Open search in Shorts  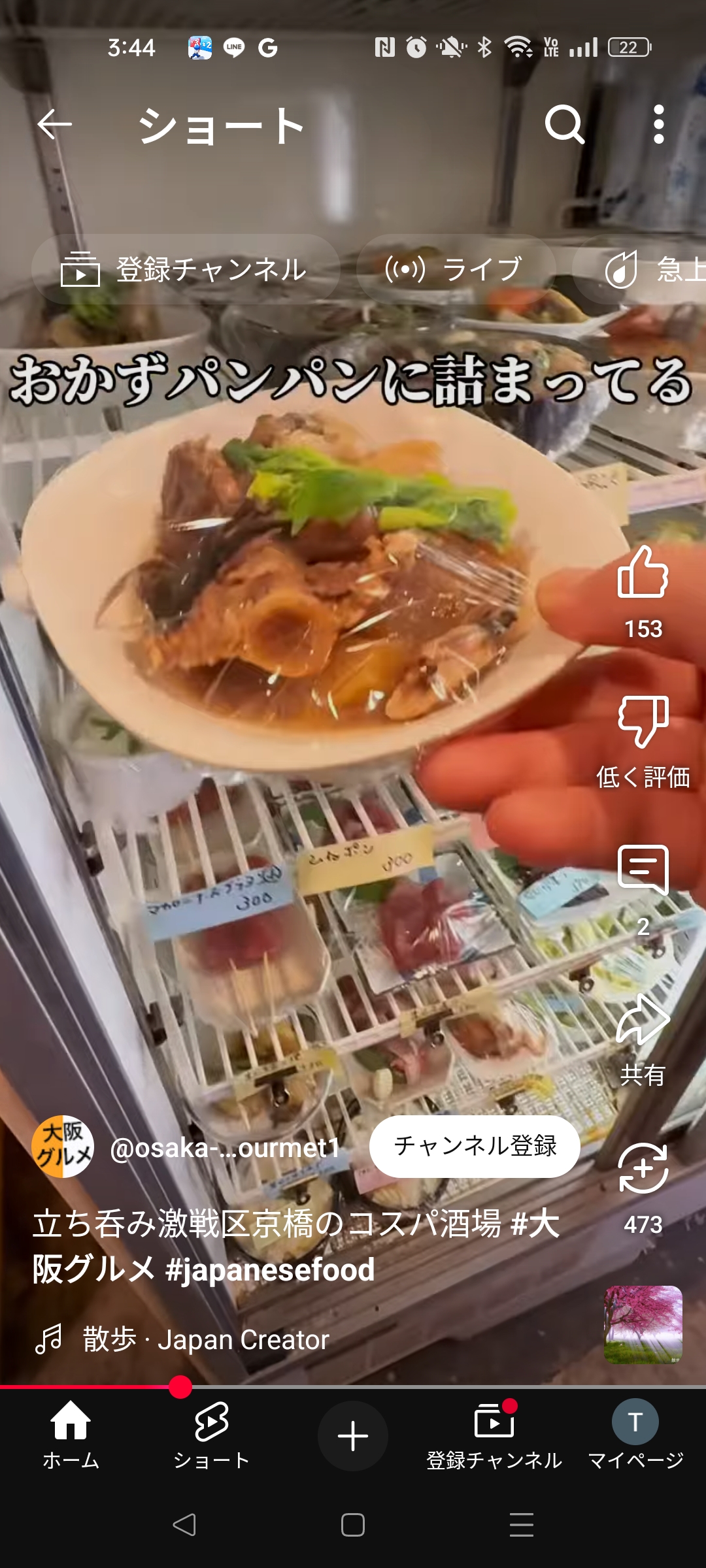tap(565, 124)
